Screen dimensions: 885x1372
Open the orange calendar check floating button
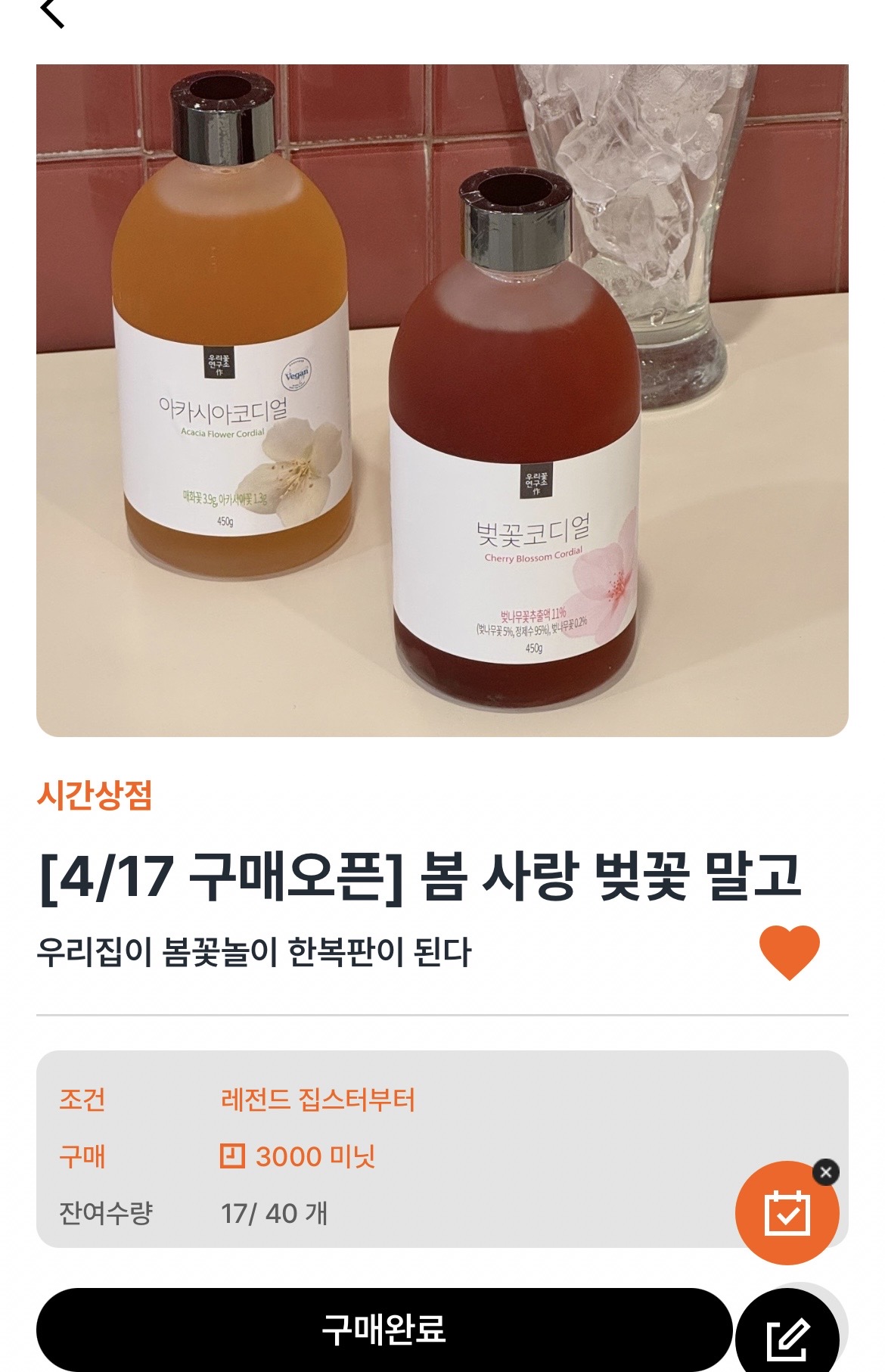coord(787,1212)
